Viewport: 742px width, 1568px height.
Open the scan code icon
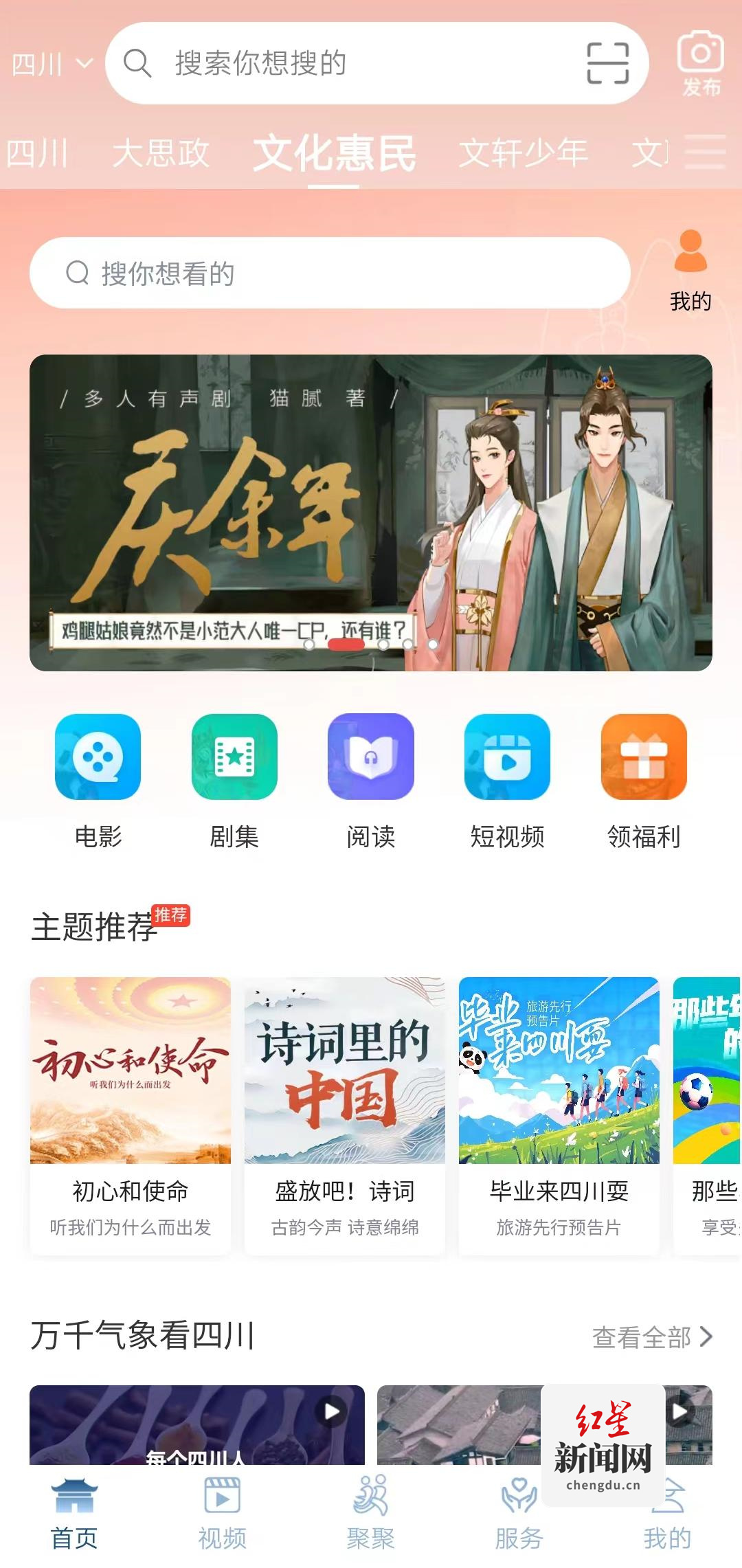tap(607, 63)
